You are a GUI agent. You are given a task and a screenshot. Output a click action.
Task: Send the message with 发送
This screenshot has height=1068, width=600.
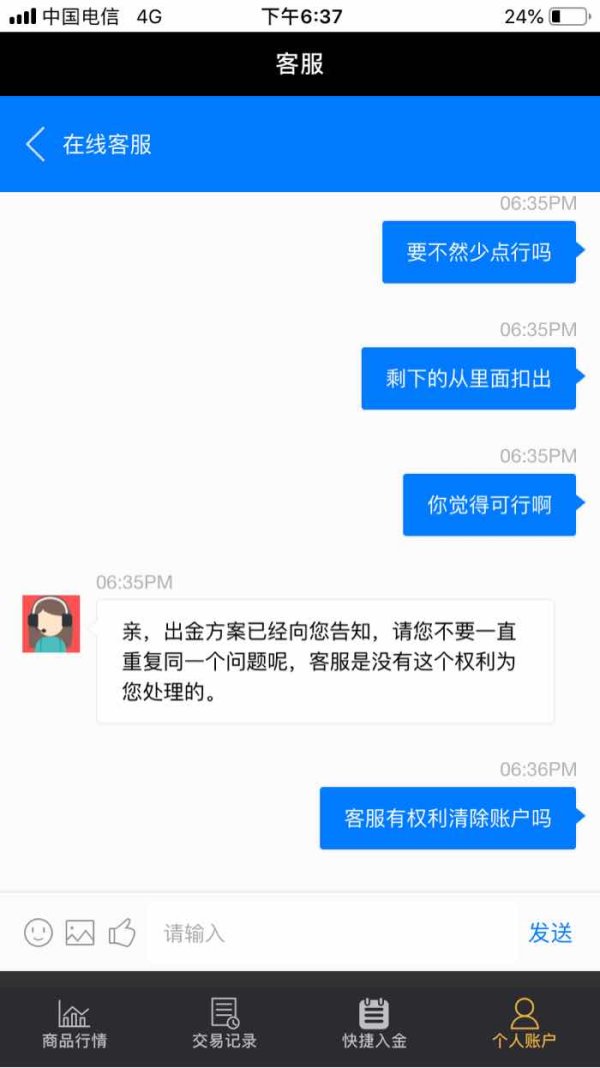point(550,933)
